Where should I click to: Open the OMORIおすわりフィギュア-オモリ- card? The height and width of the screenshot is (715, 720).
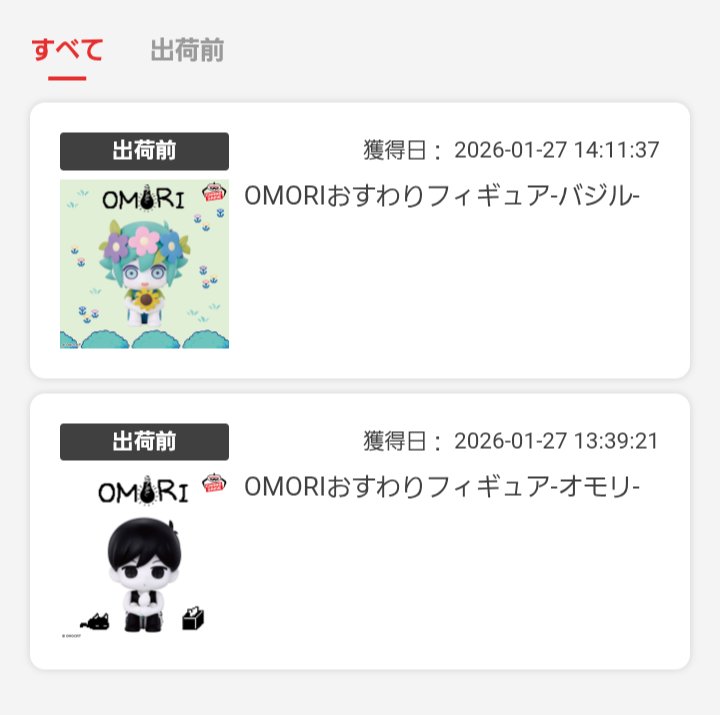point(360,531)
